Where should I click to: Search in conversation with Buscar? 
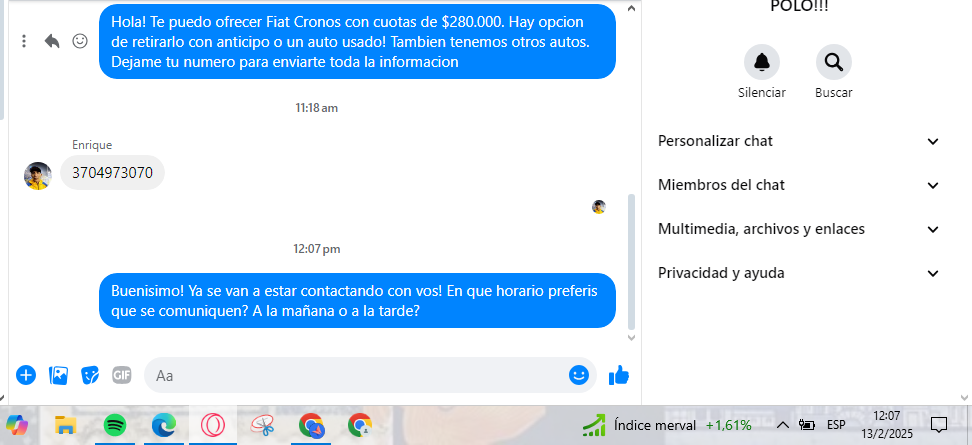[x=833, y=63]
